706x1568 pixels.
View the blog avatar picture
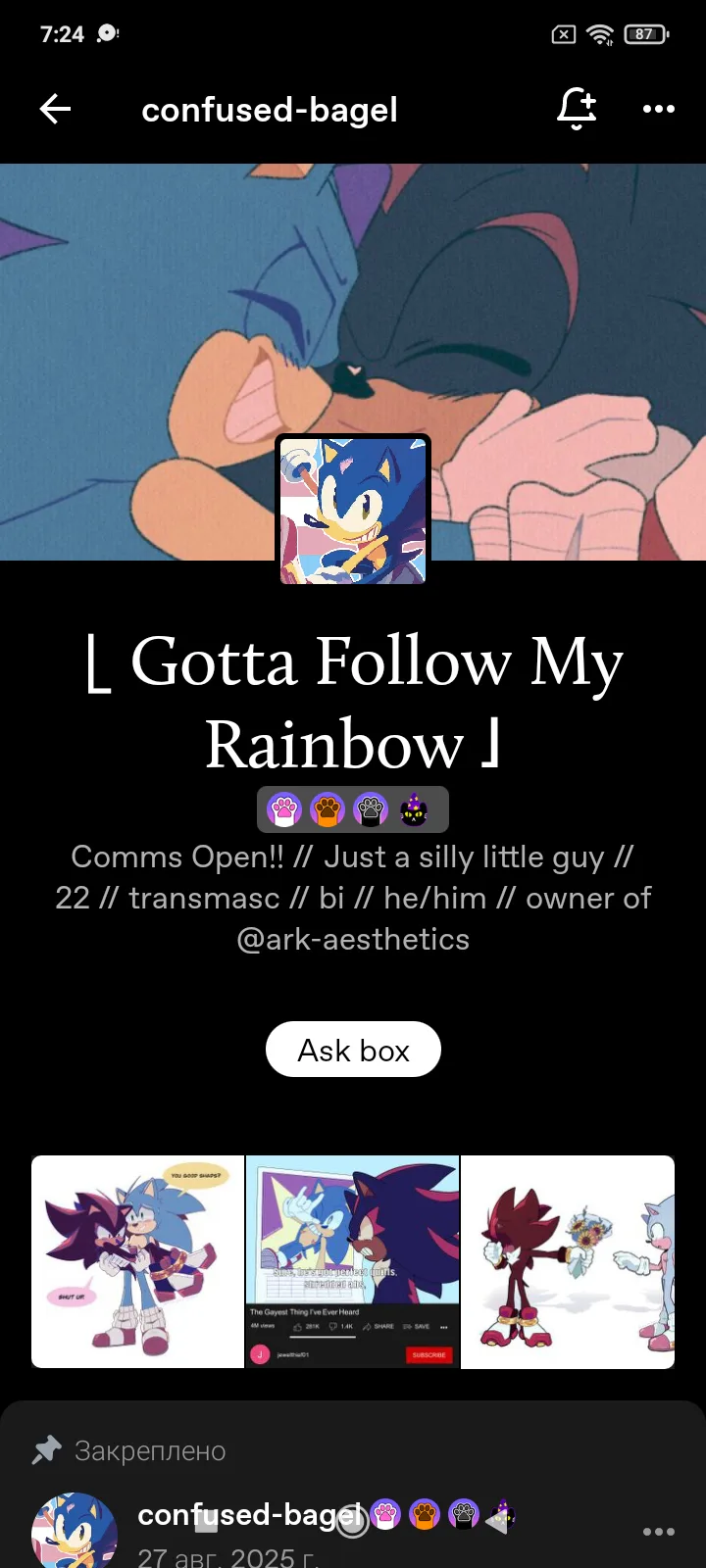tap(353, 510)
